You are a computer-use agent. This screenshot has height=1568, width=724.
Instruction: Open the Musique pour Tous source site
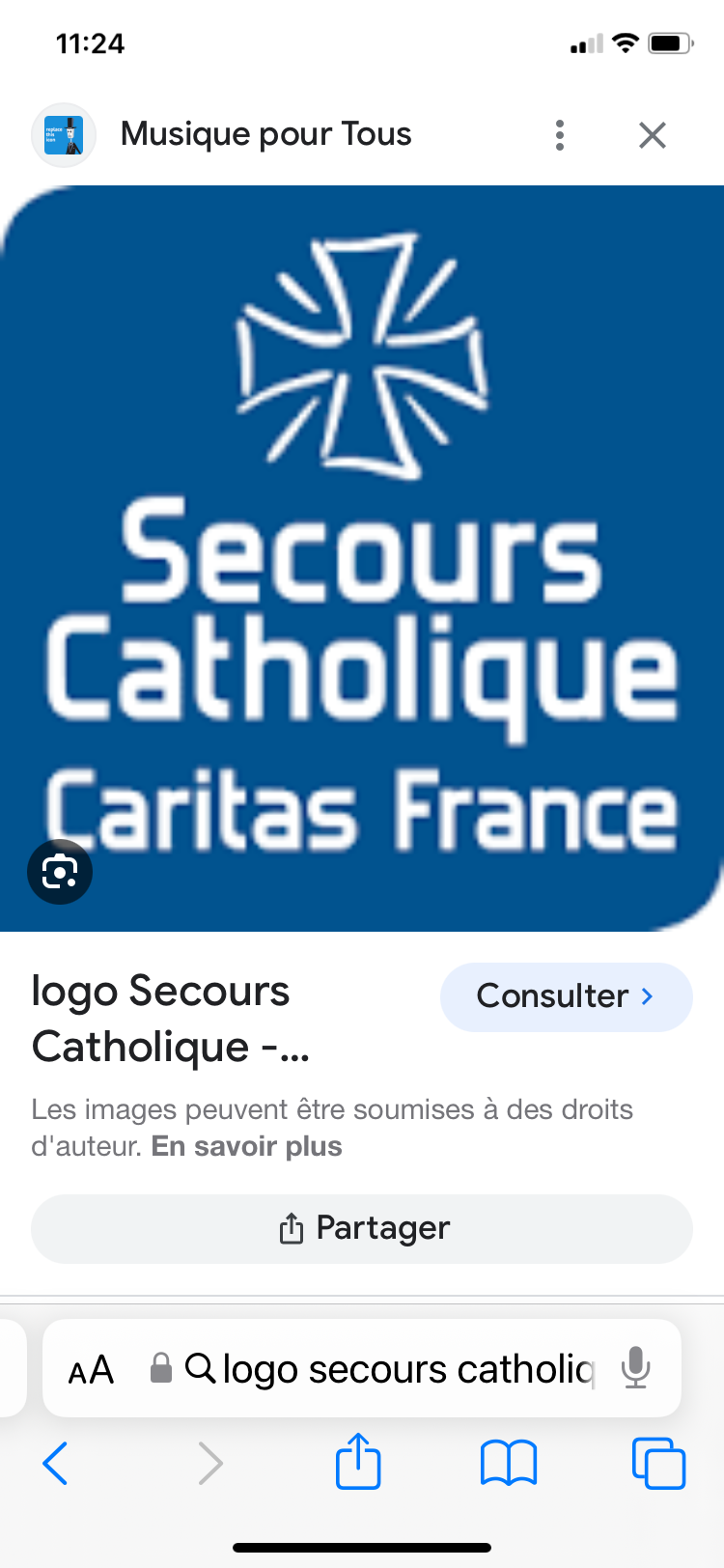265,134
